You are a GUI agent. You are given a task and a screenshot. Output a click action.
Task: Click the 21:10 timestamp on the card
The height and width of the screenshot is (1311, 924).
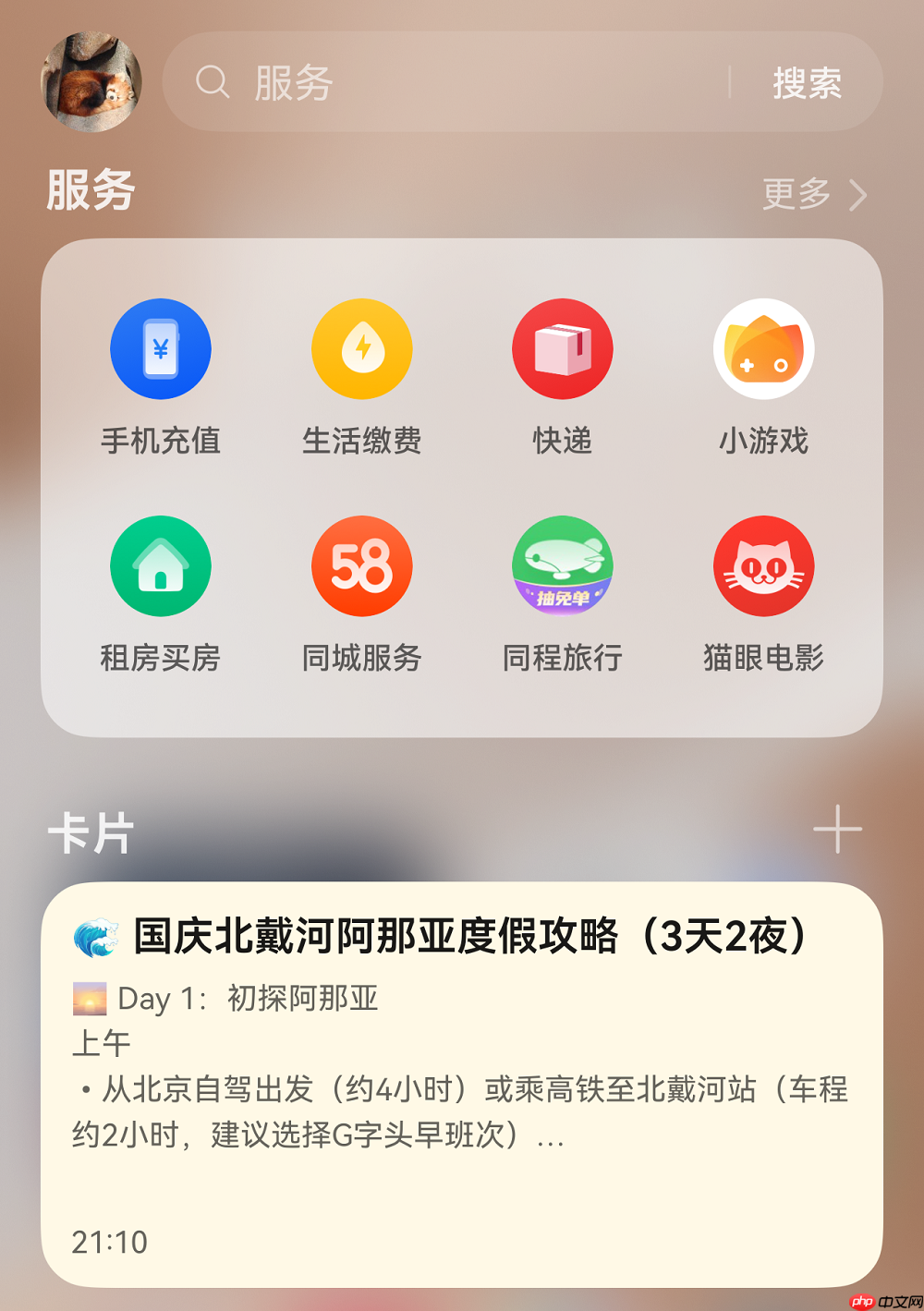[x=112, y=1242]
